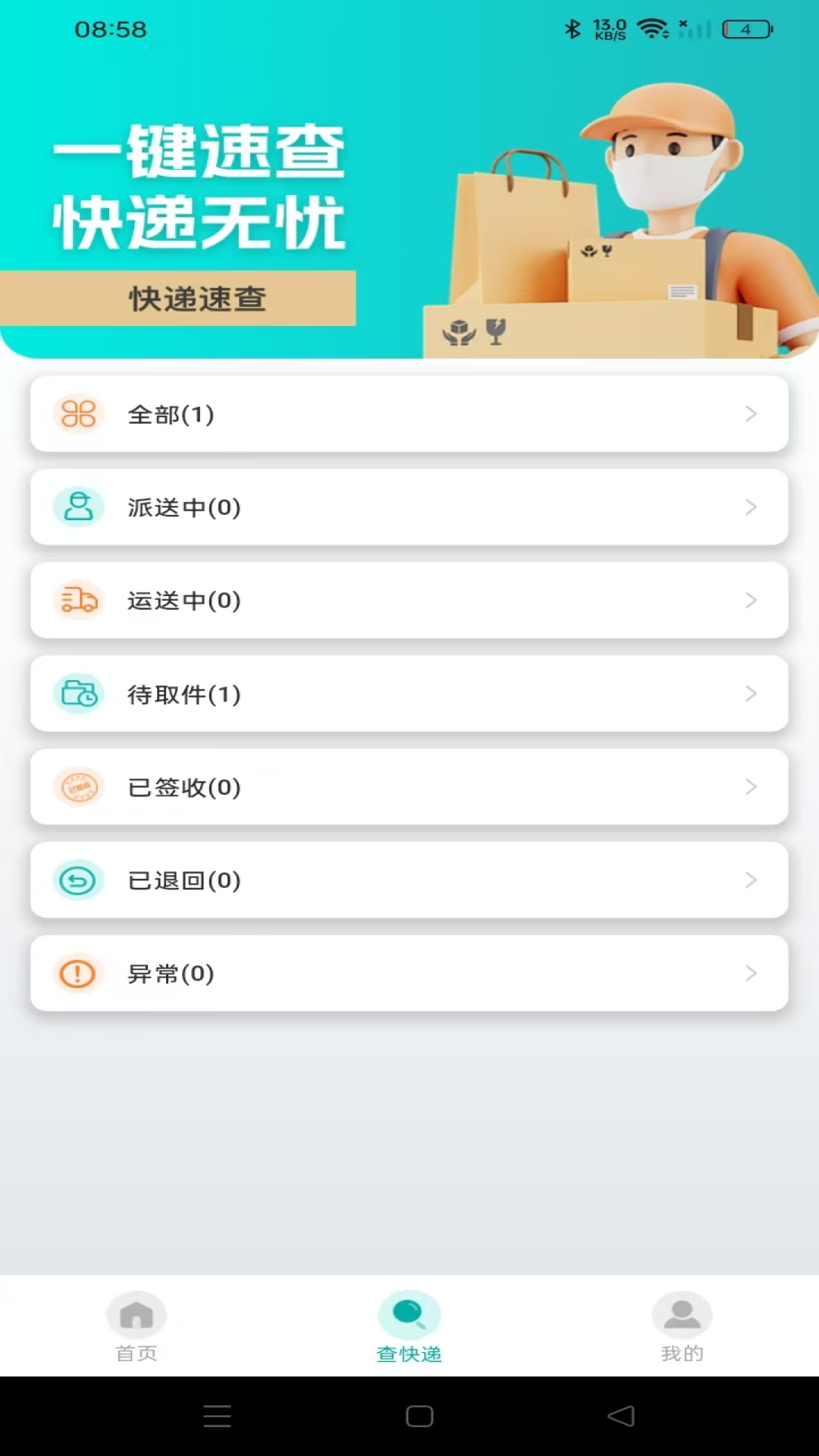Expand the 全部(1) row chevron

click(752, 414)
